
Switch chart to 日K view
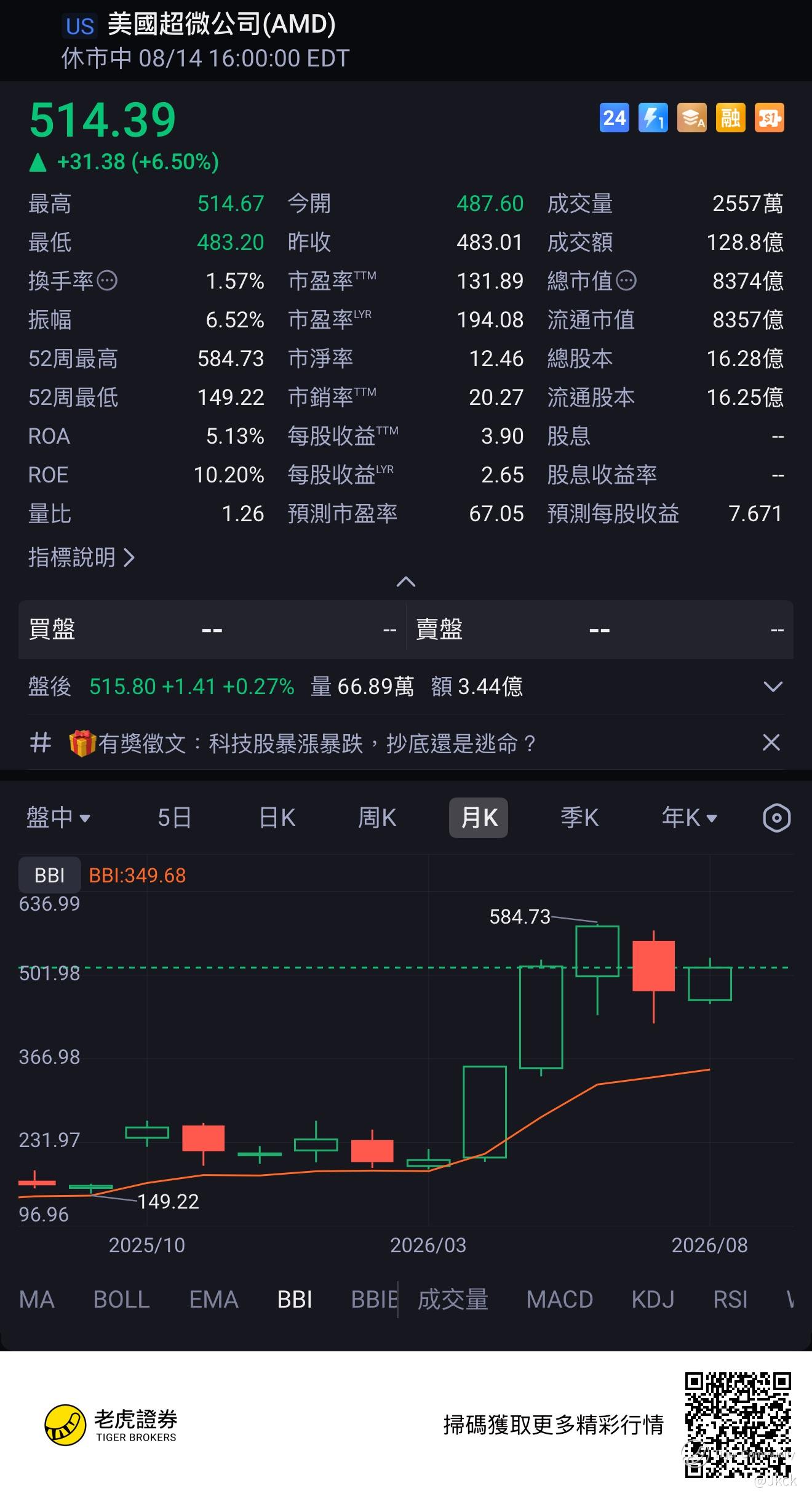click(277, 818)
